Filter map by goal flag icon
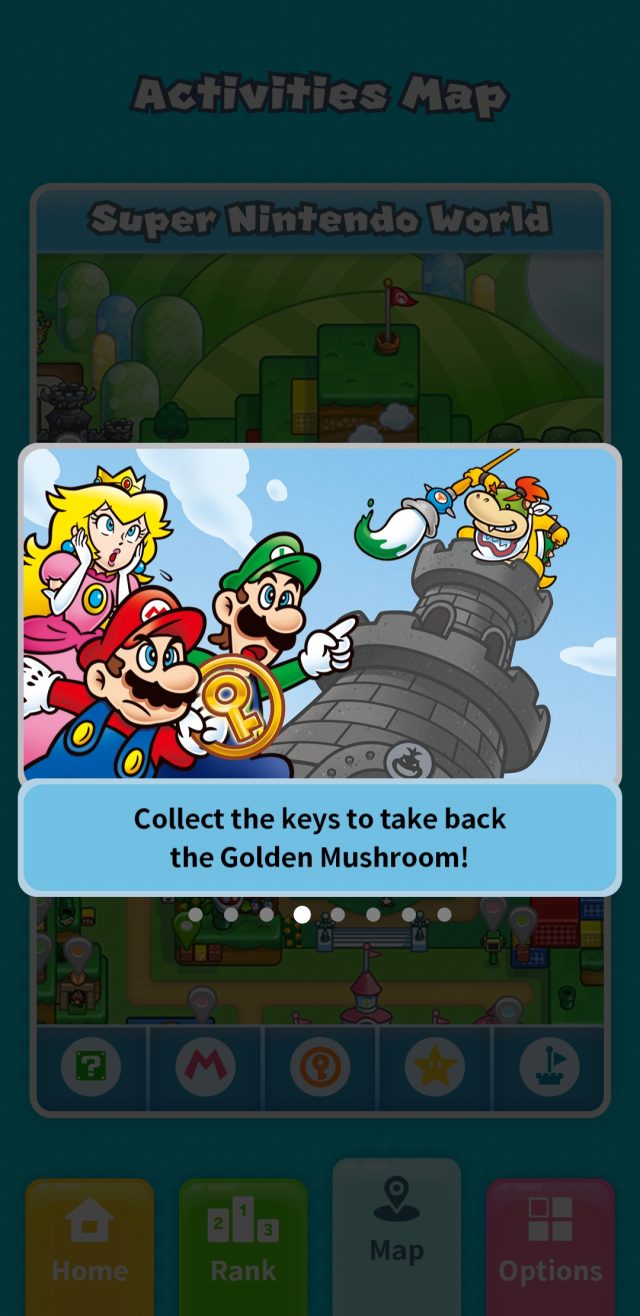The image size is (640, 1316). tap(549, 1068)
